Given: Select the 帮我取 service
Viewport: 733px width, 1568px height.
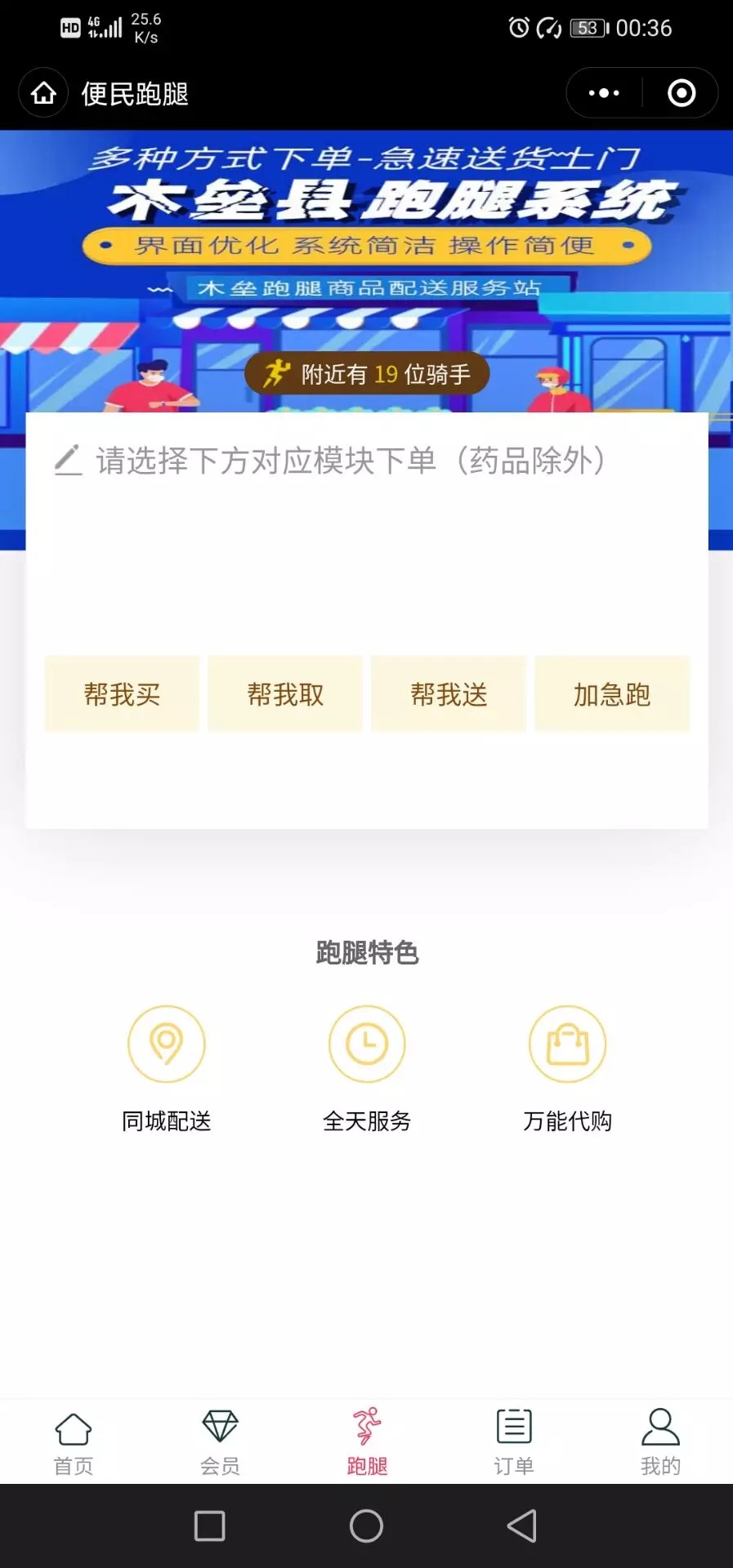Looking at the screenshot, I should pos(285,693).
